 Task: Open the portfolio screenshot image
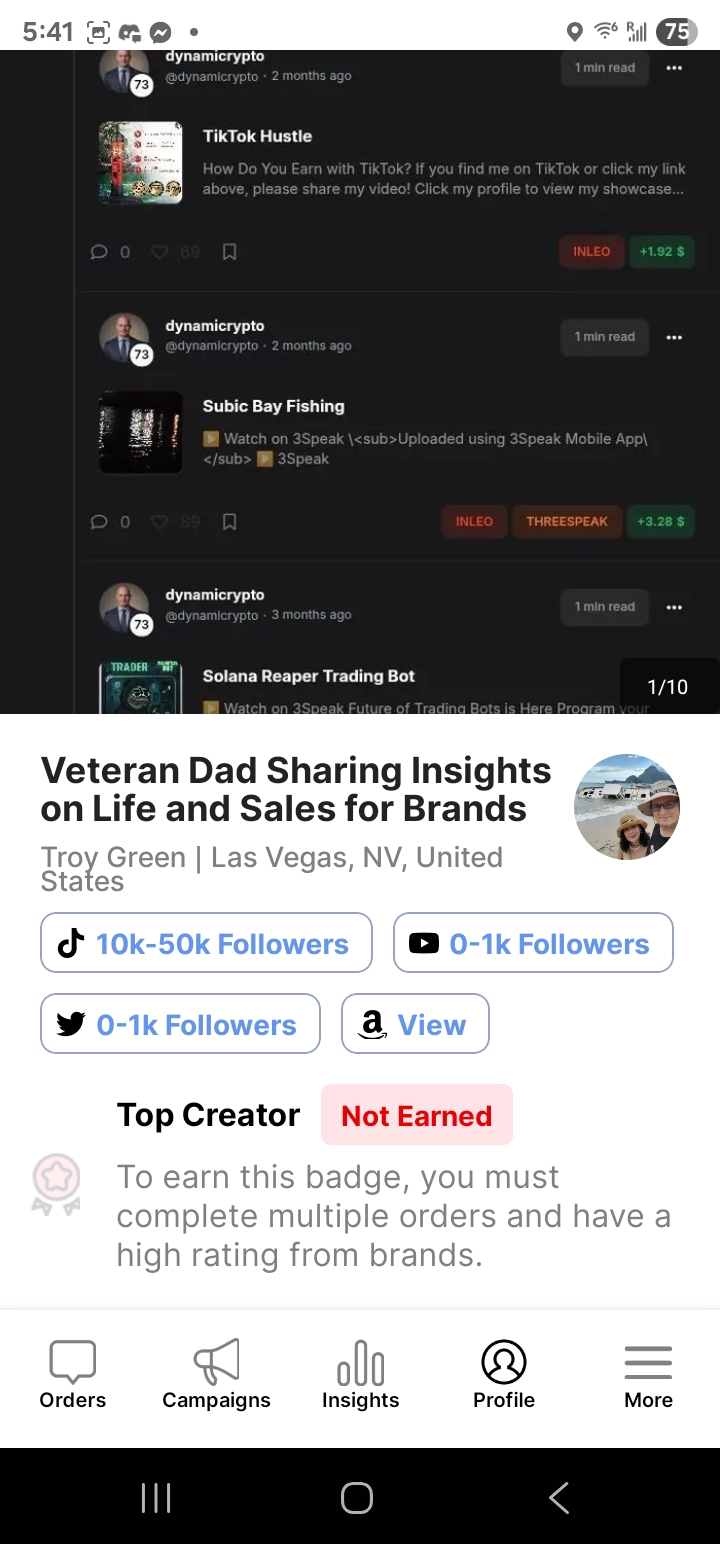[360, 380]
